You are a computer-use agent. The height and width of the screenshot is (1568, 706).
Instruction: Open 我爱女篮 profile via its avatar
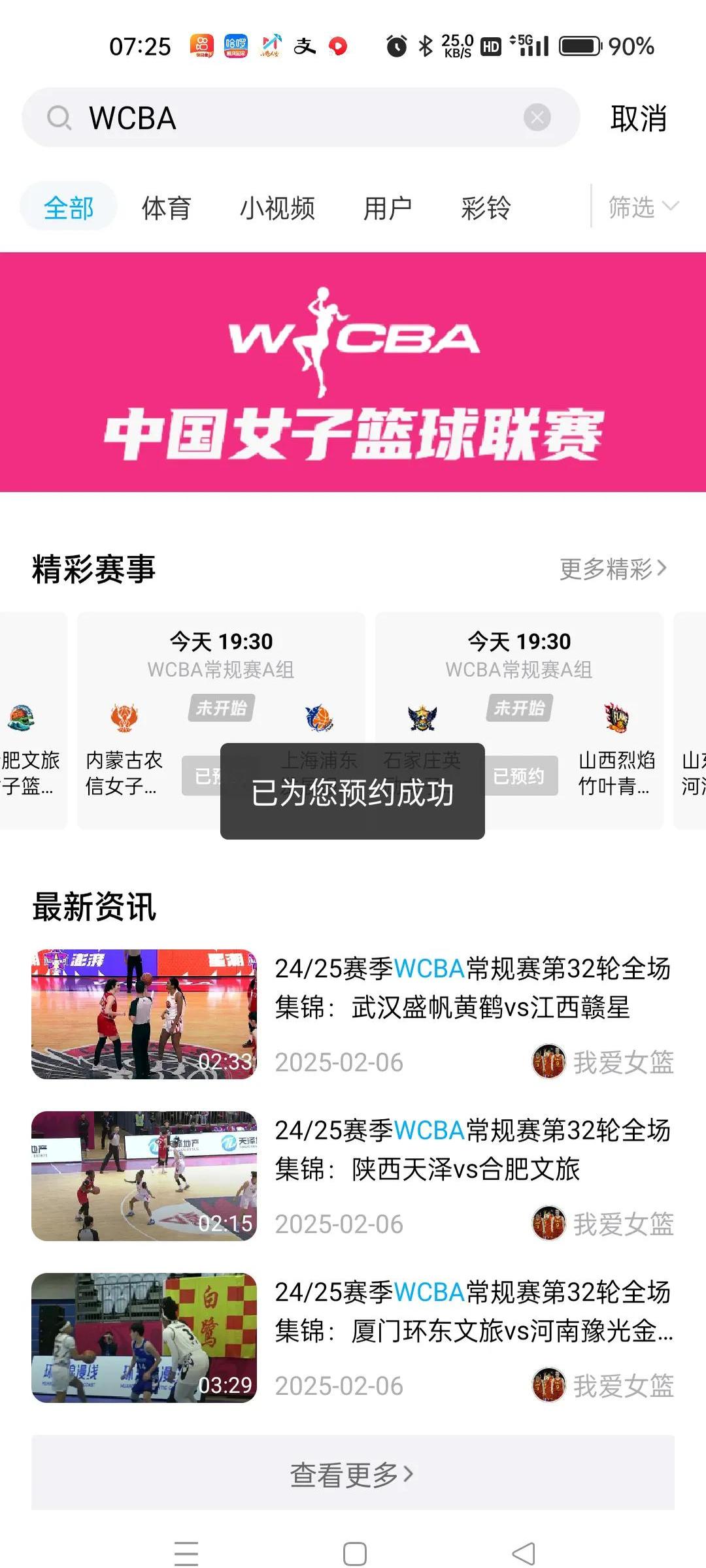(549, 1061)
